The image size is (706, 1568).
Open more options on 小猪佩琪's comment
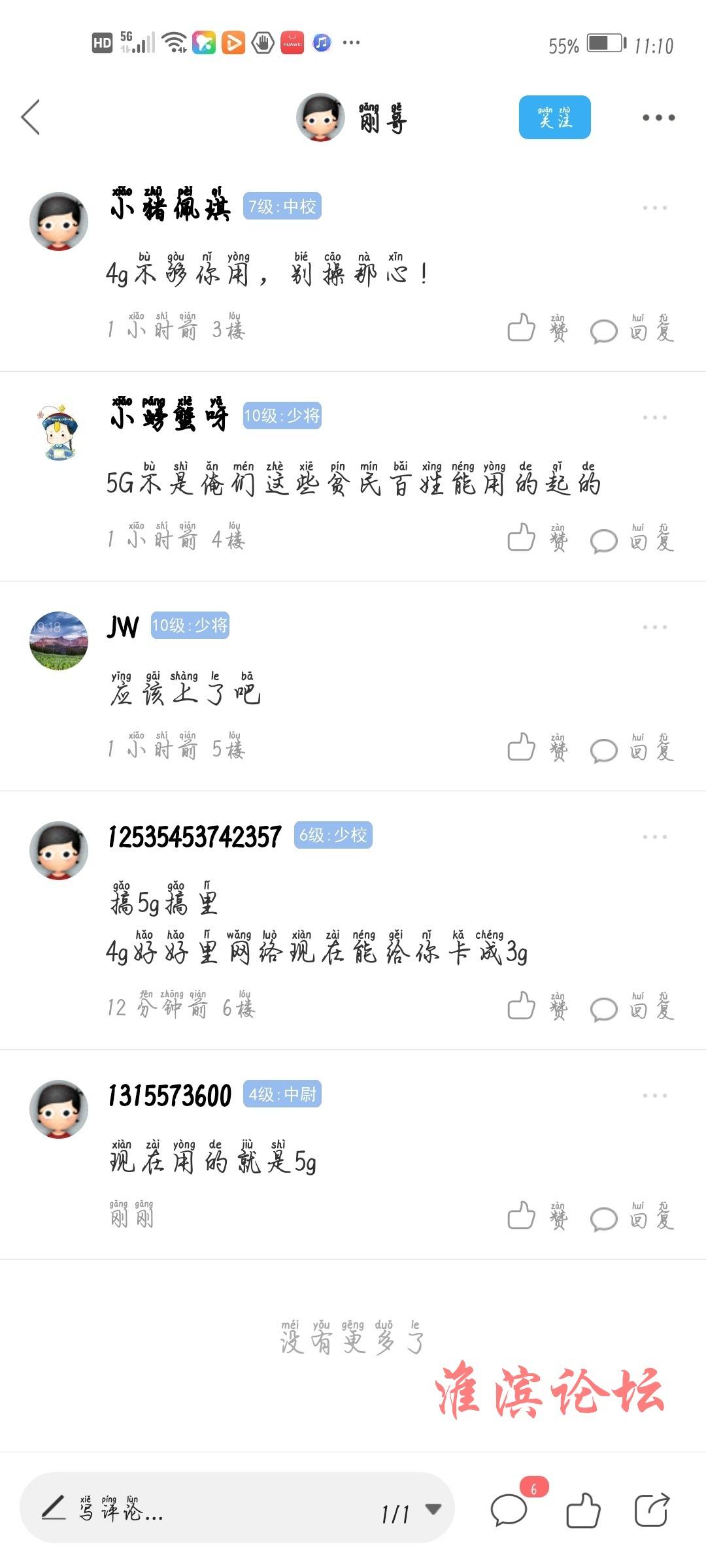click(654, 208)
